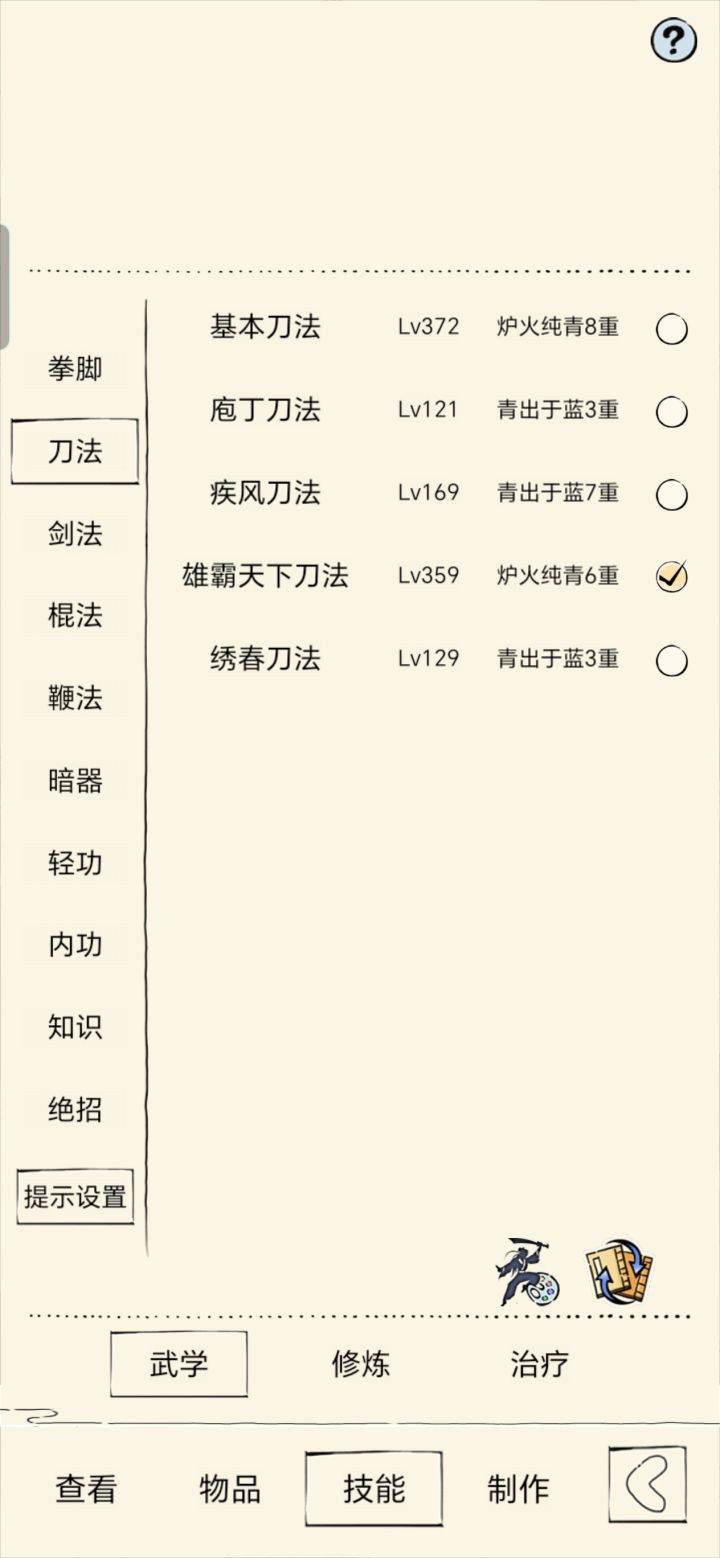This screenshot has width=720, height=1558.
Task: Uncheck the 雄霸天下刀法 checkmark
Action: pos(671,576)
